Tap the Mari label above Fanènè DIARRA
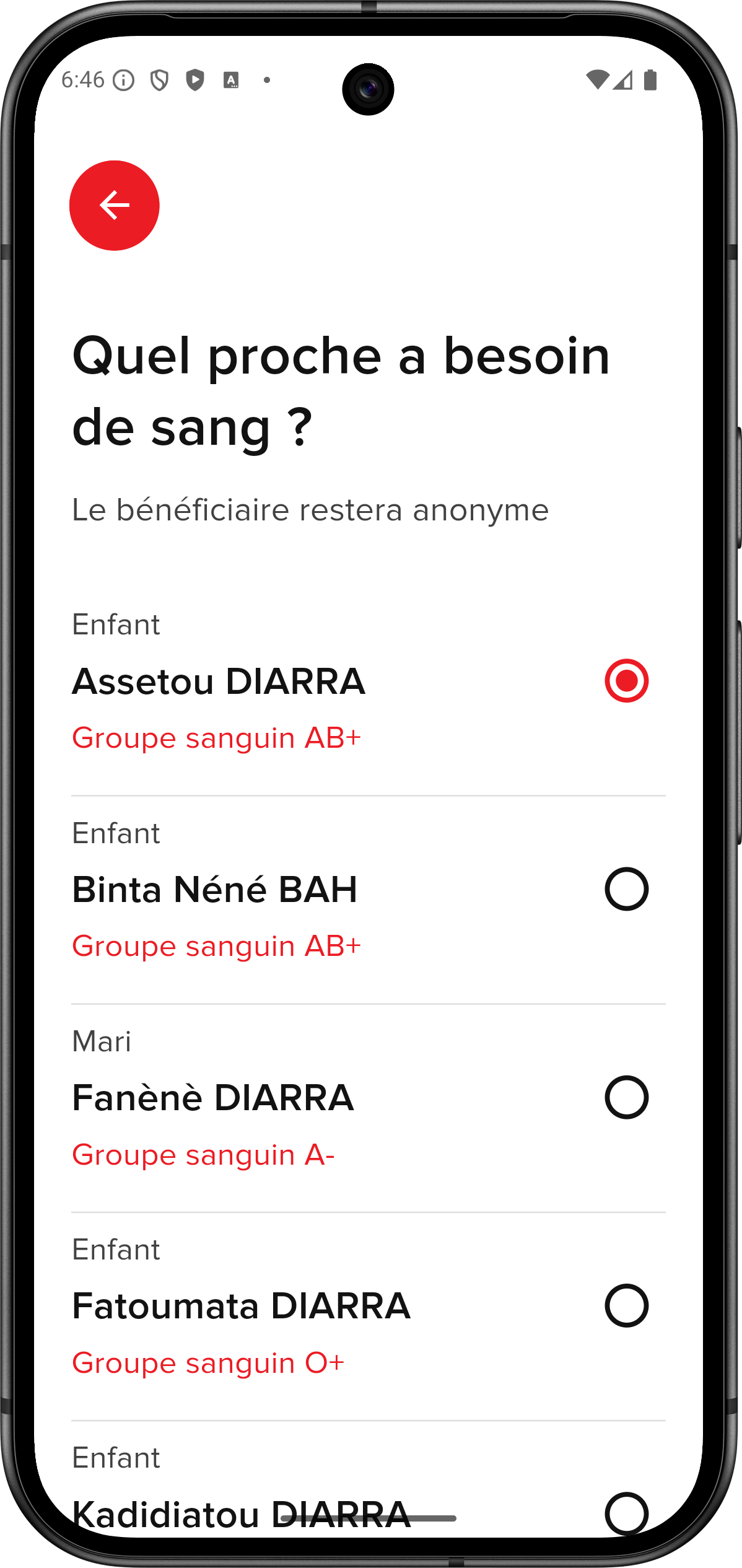The image size is (742, 1568). (x=102, y=1042)
